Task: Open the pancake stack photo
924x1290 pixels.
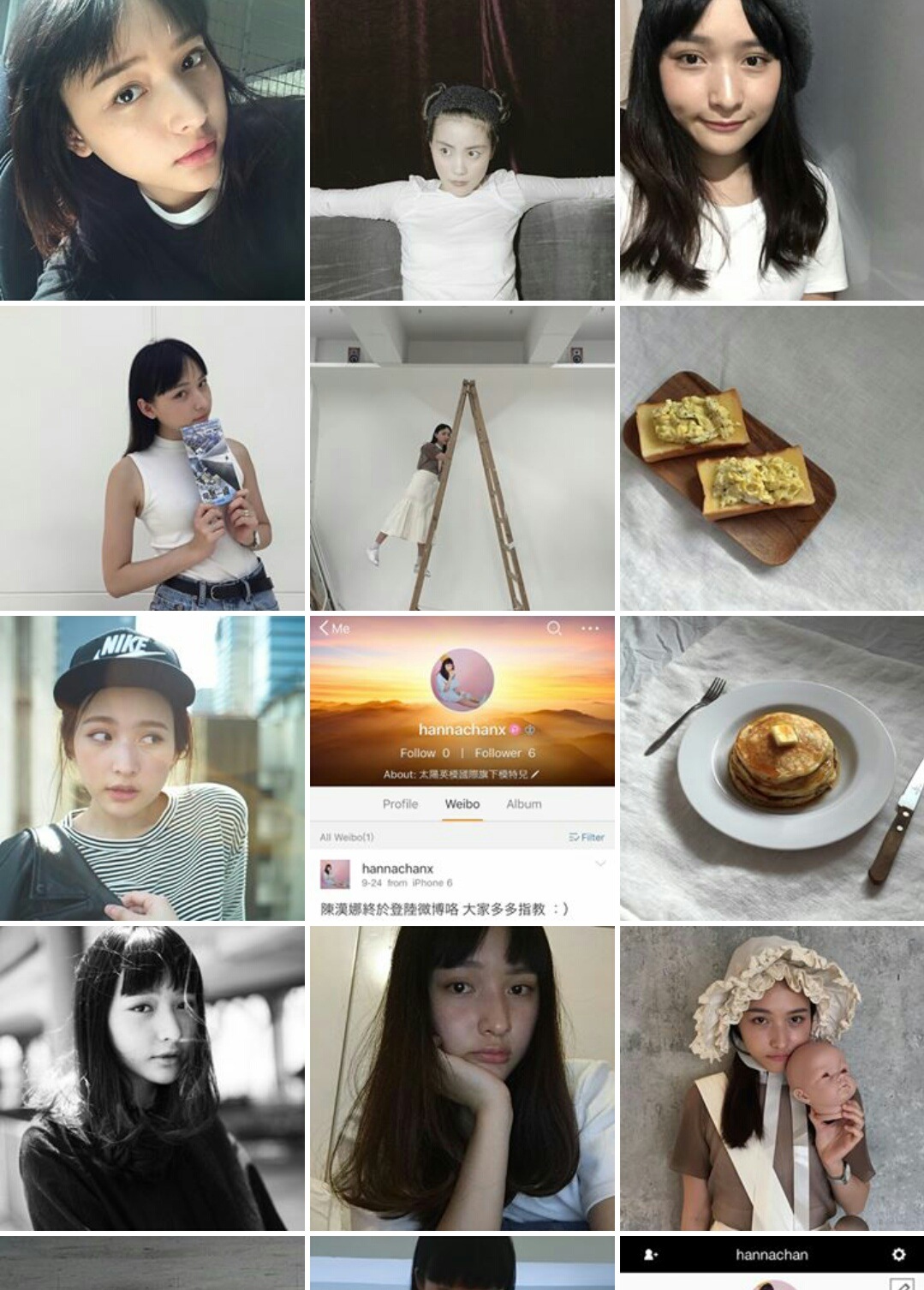Action: click(772, 768)
